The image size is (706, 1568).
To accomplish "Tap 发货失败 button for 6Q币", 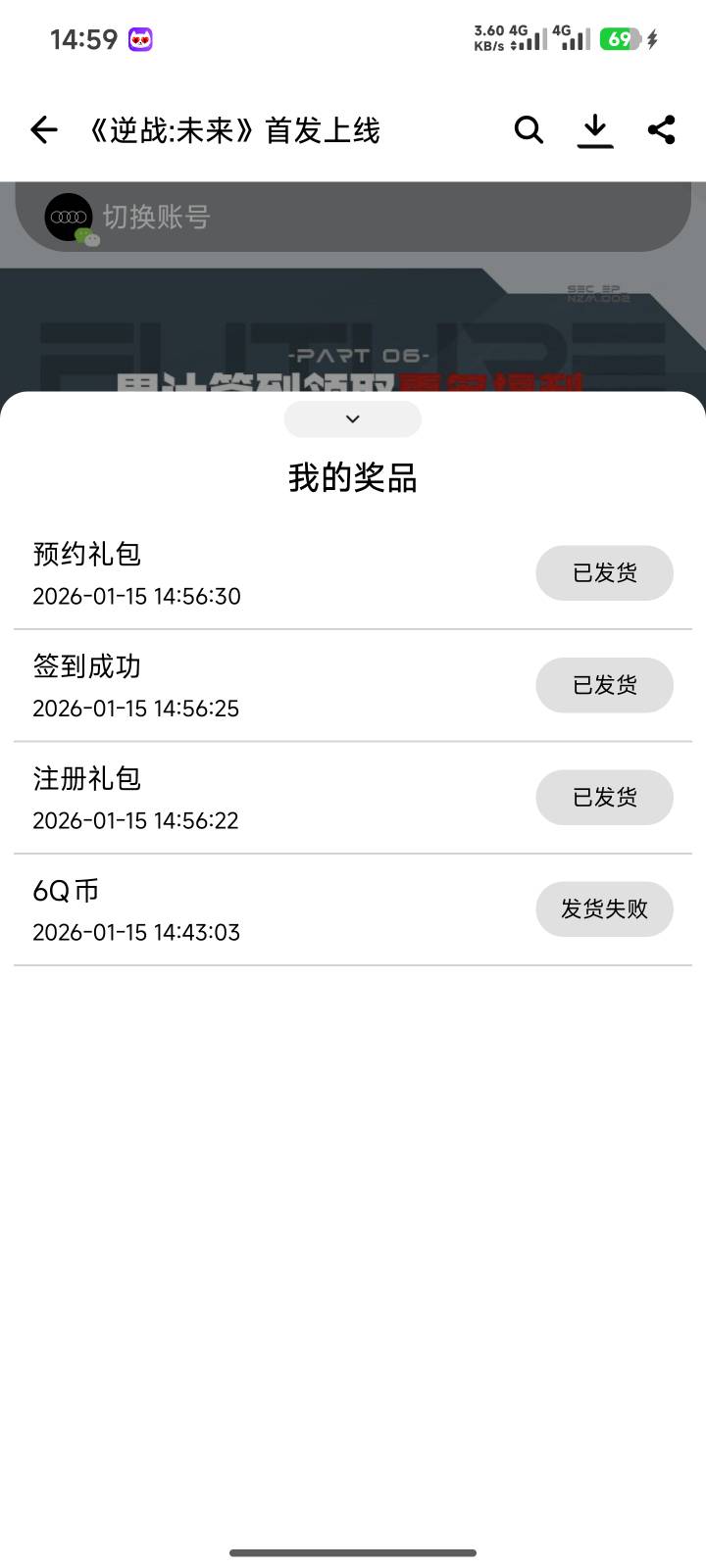I will 604,909.
